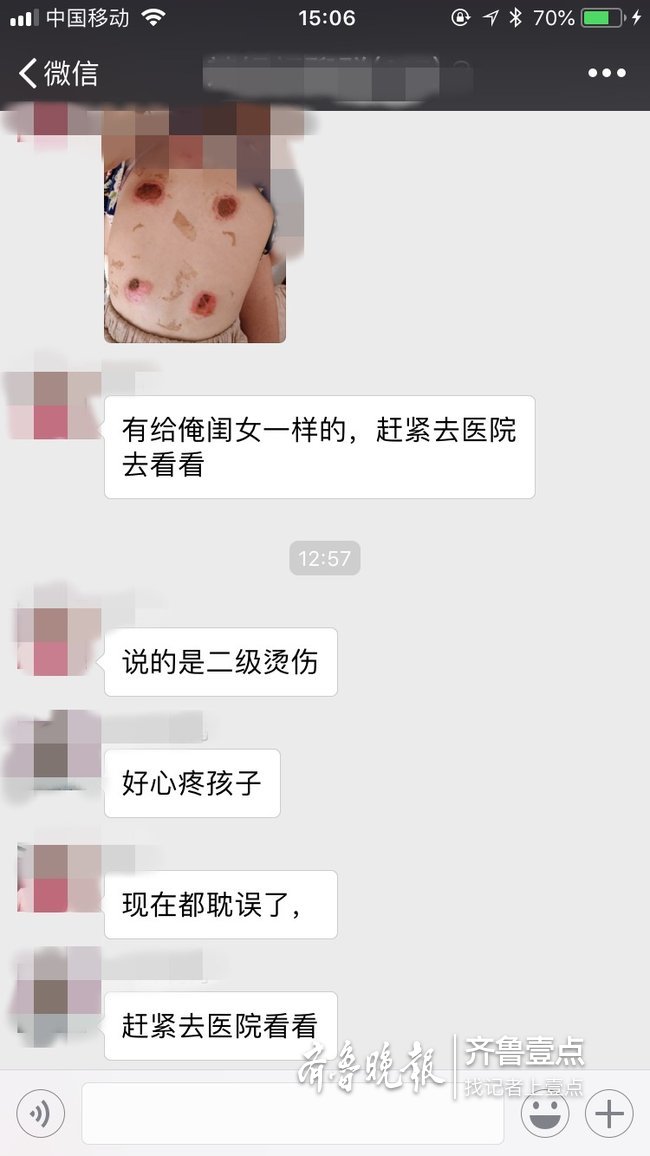Open the plus attachment menu
Viewport: 650px width, 1156px height.
609,1112
